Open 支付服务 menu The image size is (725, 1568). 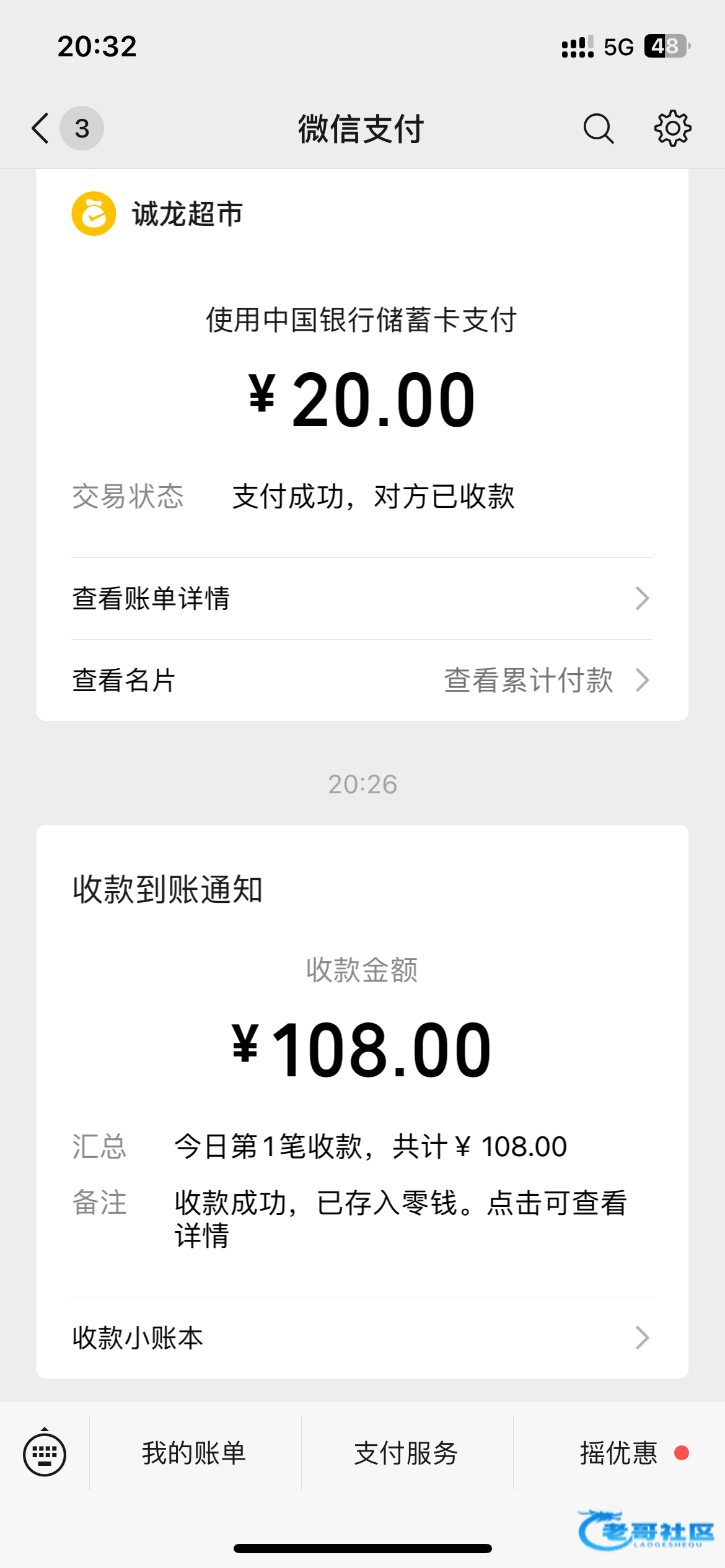[x=406, y=1453]
